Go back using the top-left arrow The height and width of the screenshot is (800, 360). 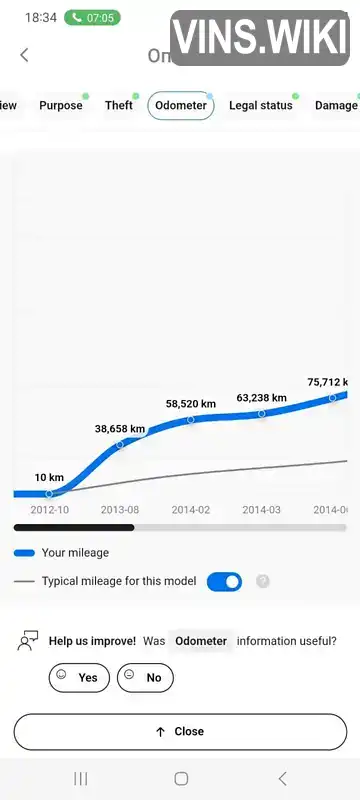tap(24, 55)
